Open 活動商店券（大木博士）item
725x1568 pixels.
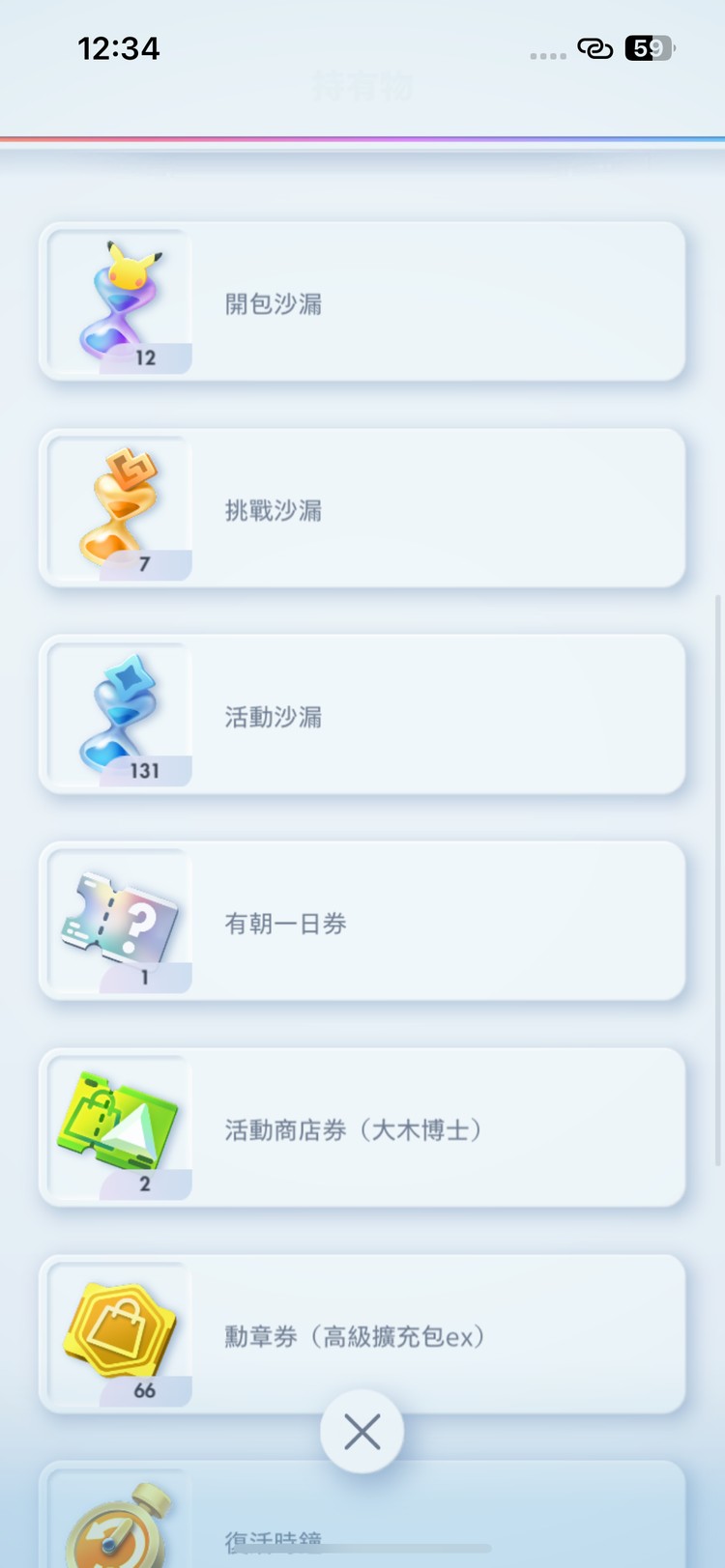[x=362, y=1128]
